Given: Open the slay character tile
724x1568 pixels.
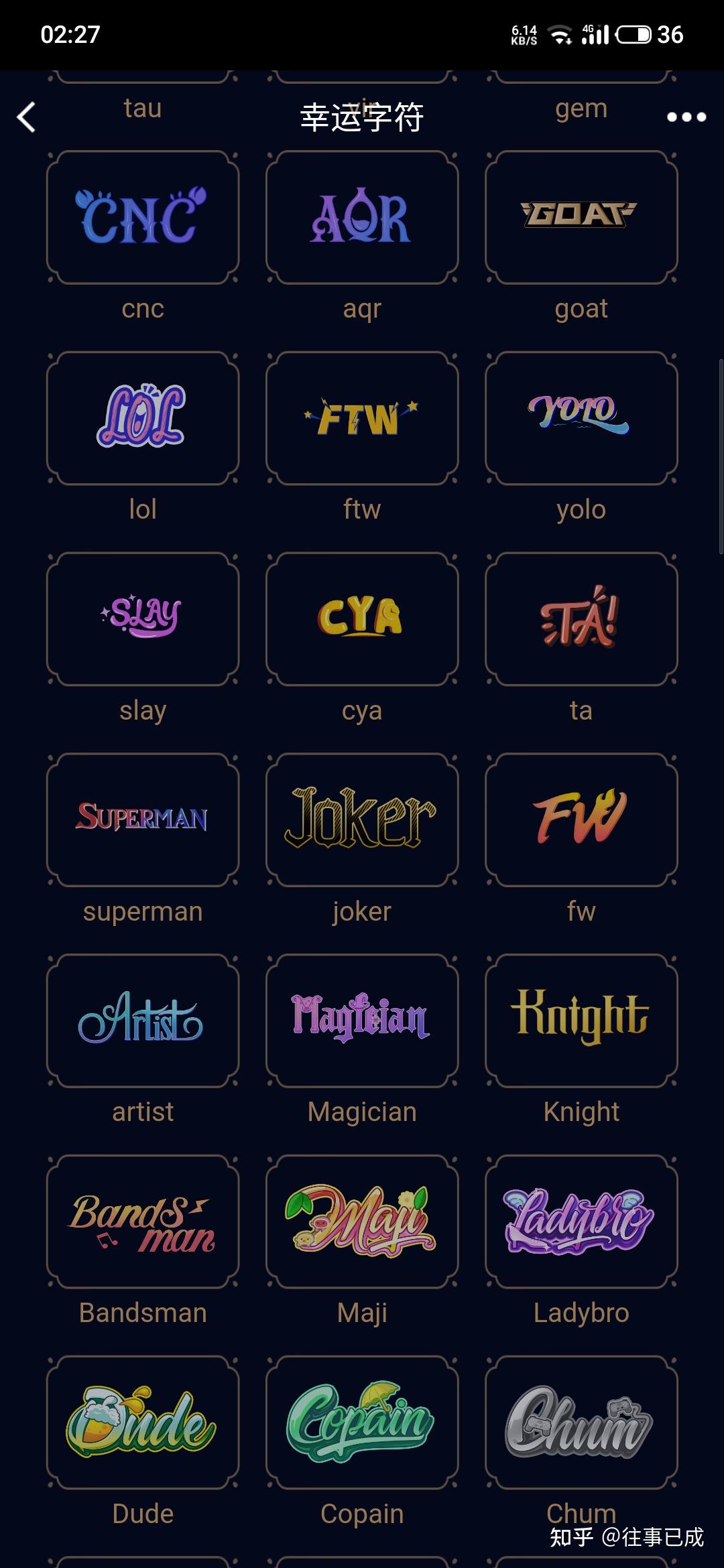Looking at the screenshot, I should coord(143,618).
